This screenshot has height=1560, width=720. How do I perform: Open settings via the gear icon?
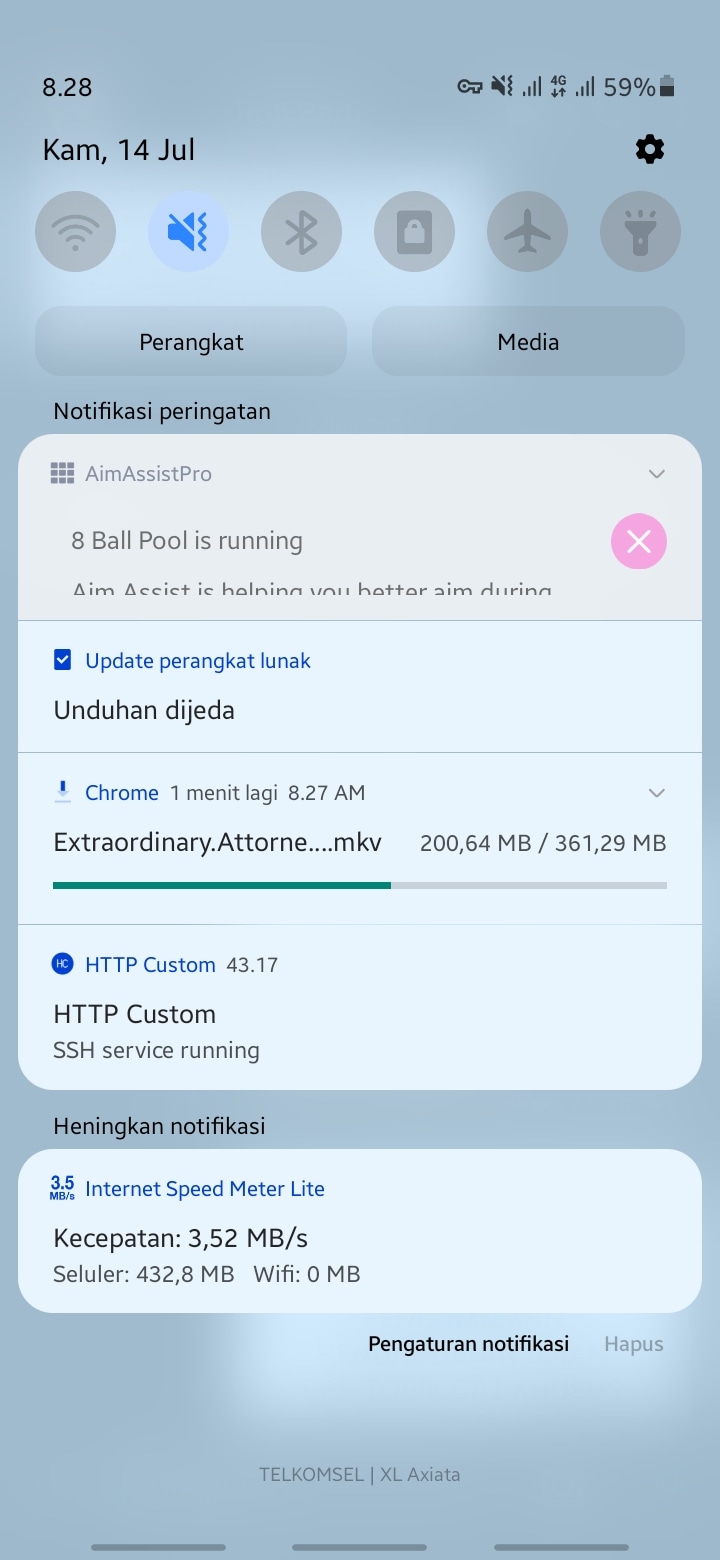(650, 150)
